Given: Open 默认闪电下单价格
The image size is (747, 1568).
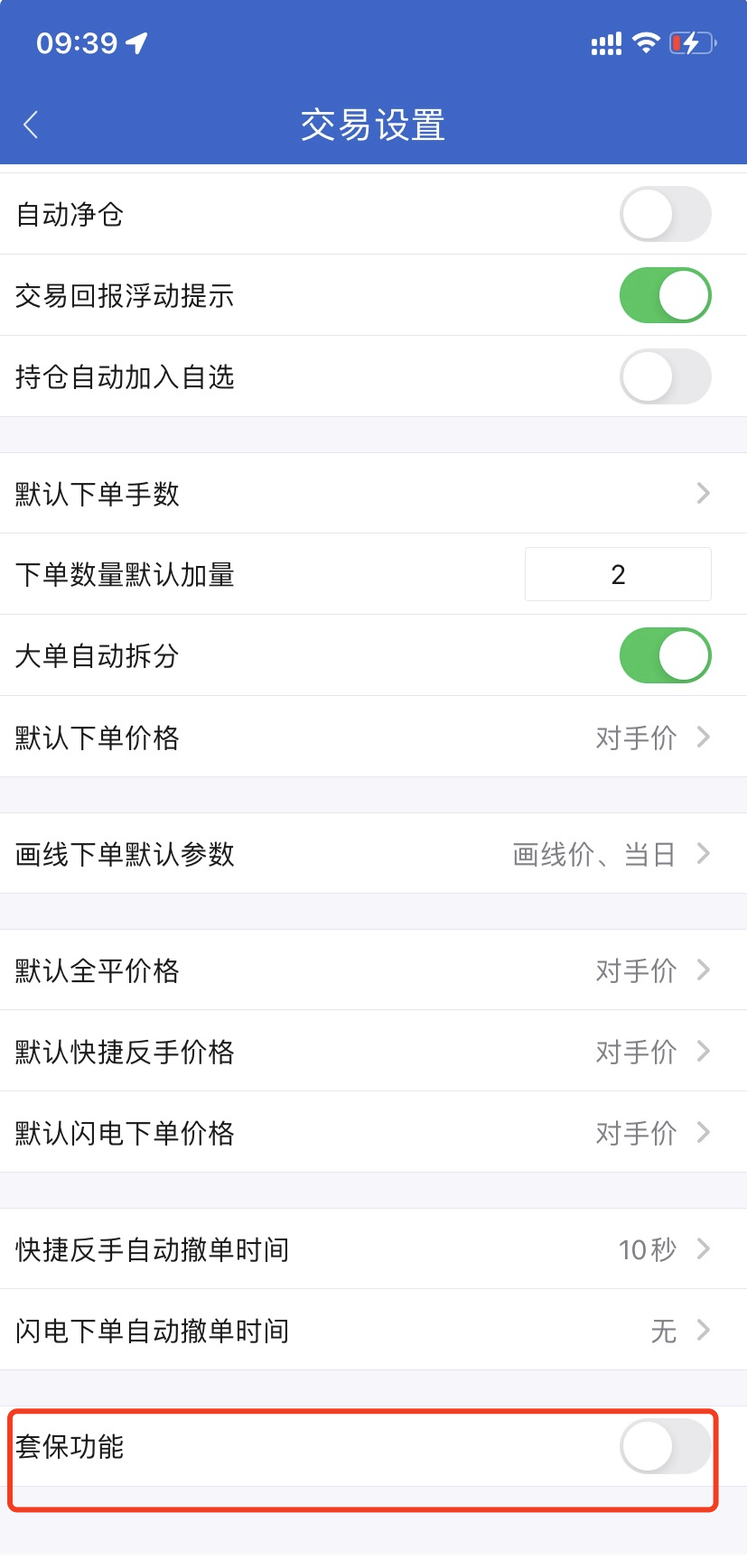Looking at the screenshot, I should [x=373, y=1132].
